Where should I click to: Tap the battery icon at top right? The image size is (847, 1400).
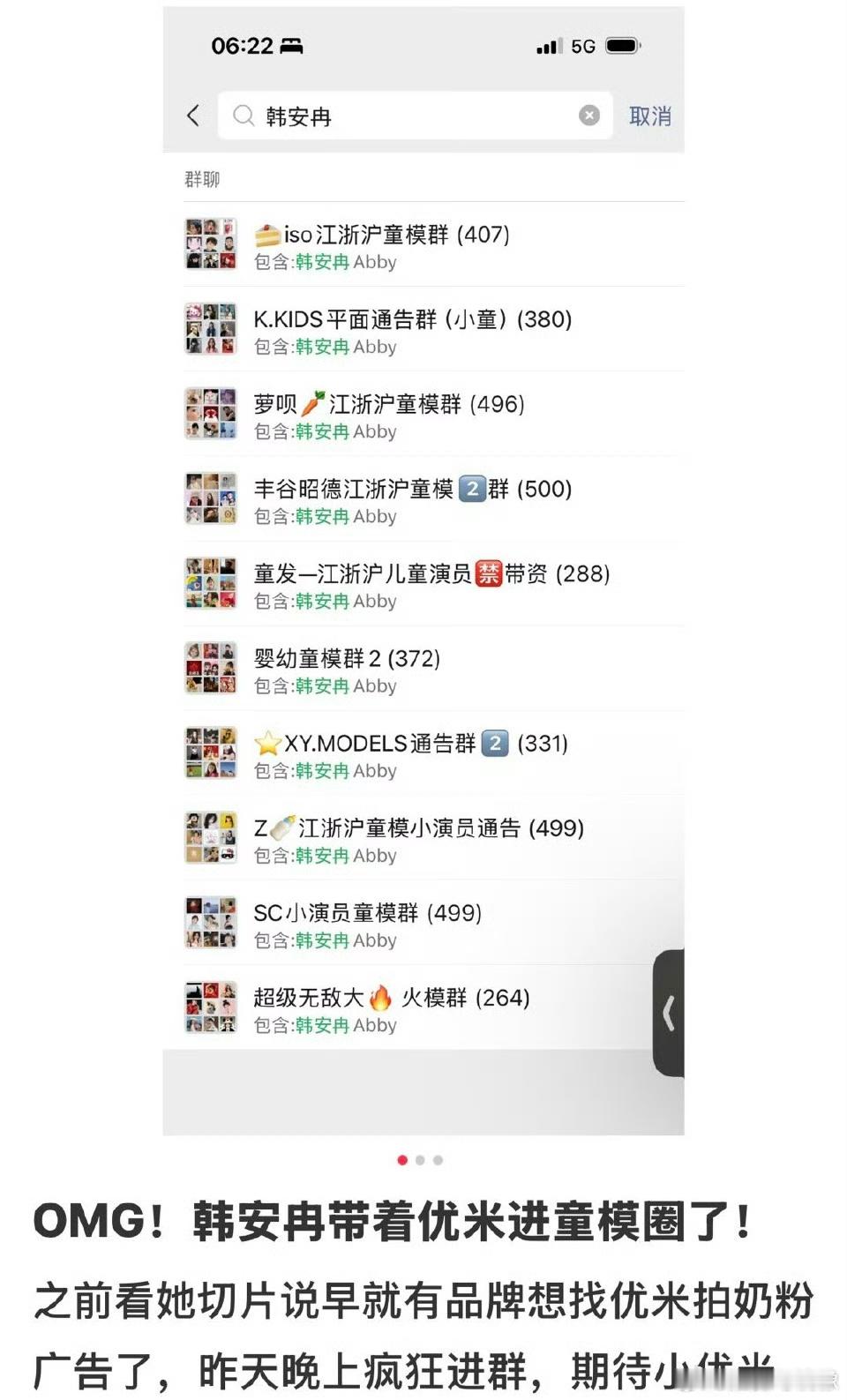tap(625, 45)
